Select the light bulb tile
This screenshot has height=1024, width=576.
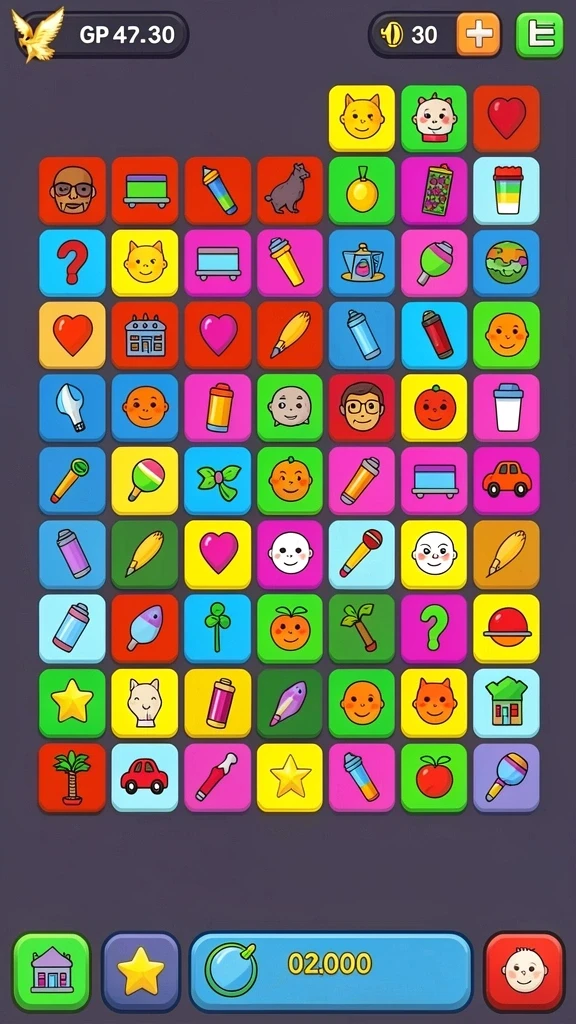pos(72,408)
